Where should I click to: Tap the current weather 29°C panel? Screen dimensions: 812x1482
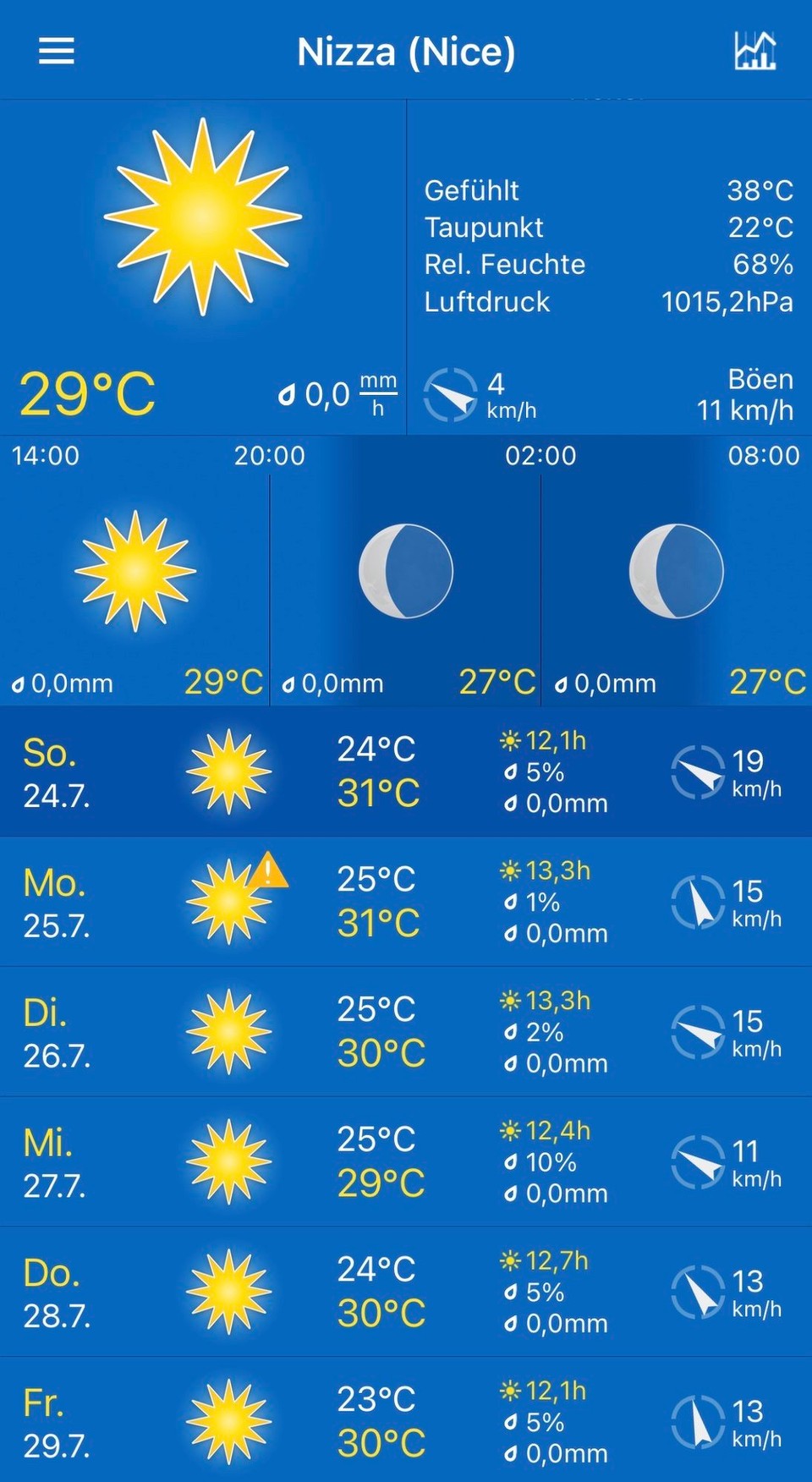click(203, 266)
